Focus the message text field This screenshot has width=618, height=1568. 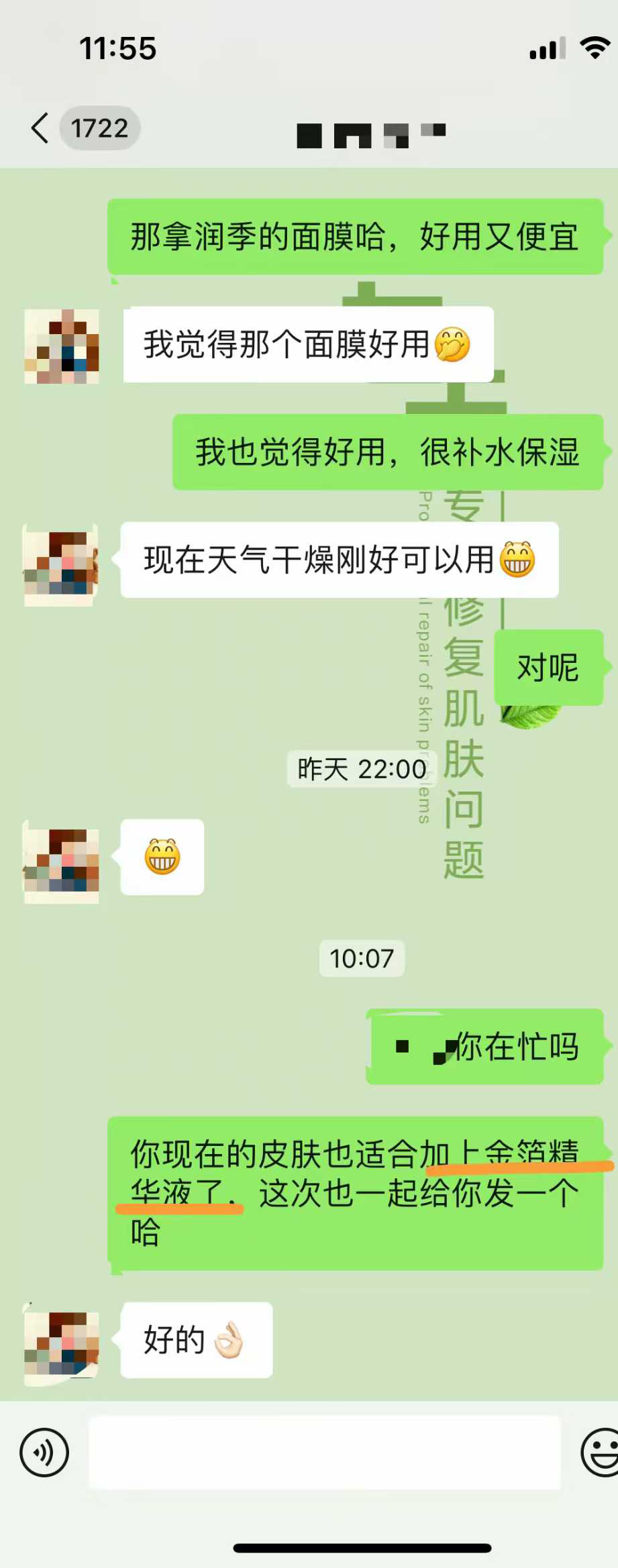click(325, 1453)
